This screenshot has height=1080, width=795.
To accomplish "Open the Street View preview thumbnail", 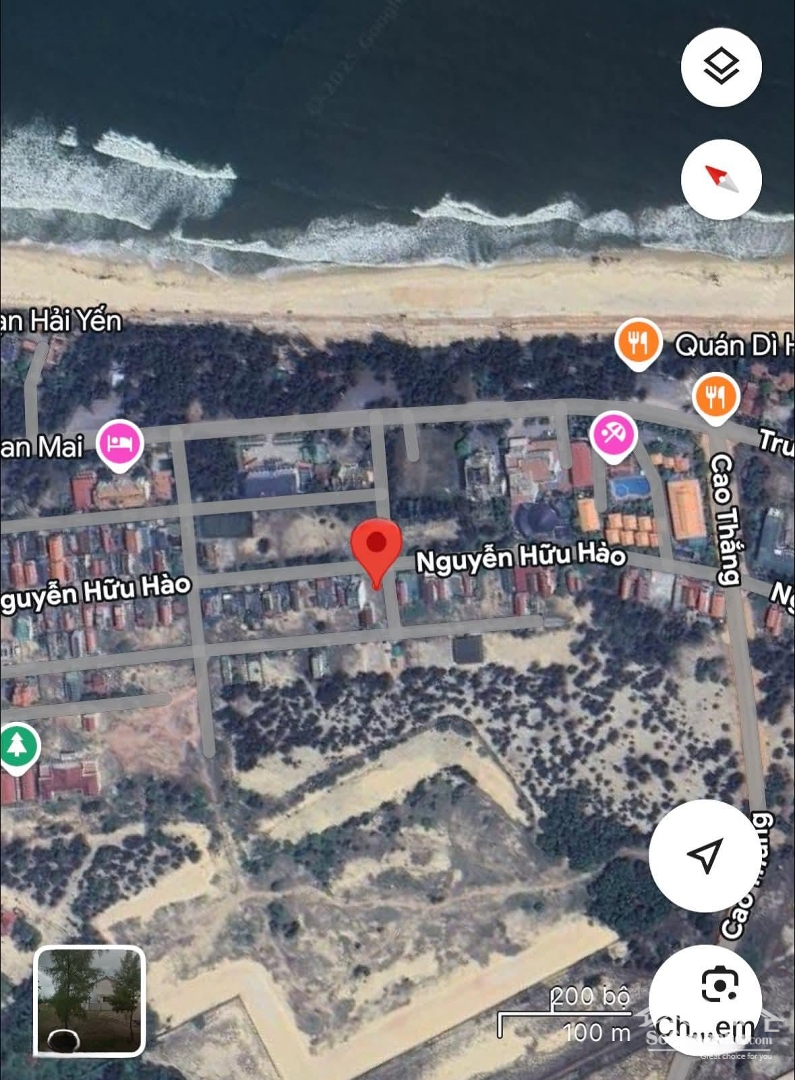I will [90, 1002].
